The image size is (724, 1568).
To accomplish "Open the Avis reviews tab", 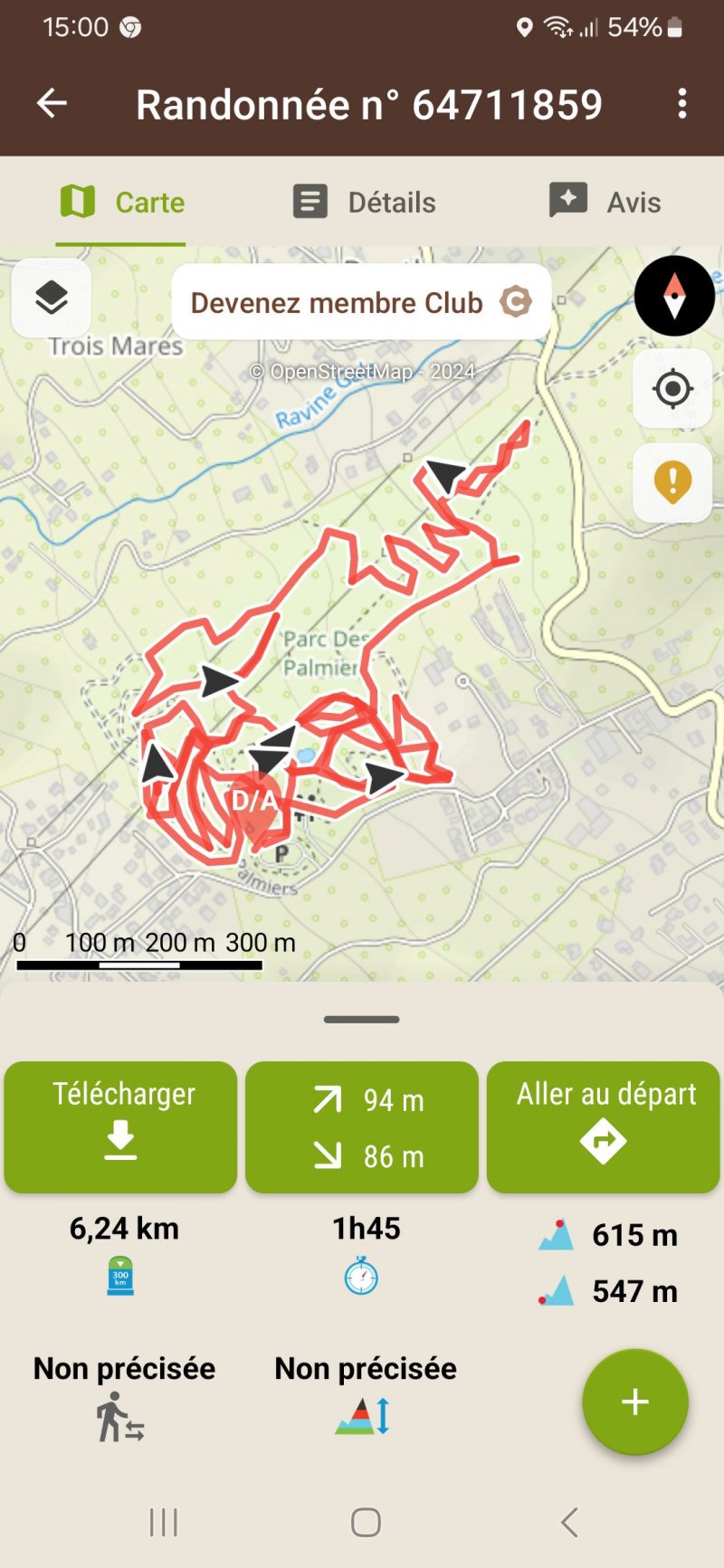I will pyautogui.click(x=605, y=202).
